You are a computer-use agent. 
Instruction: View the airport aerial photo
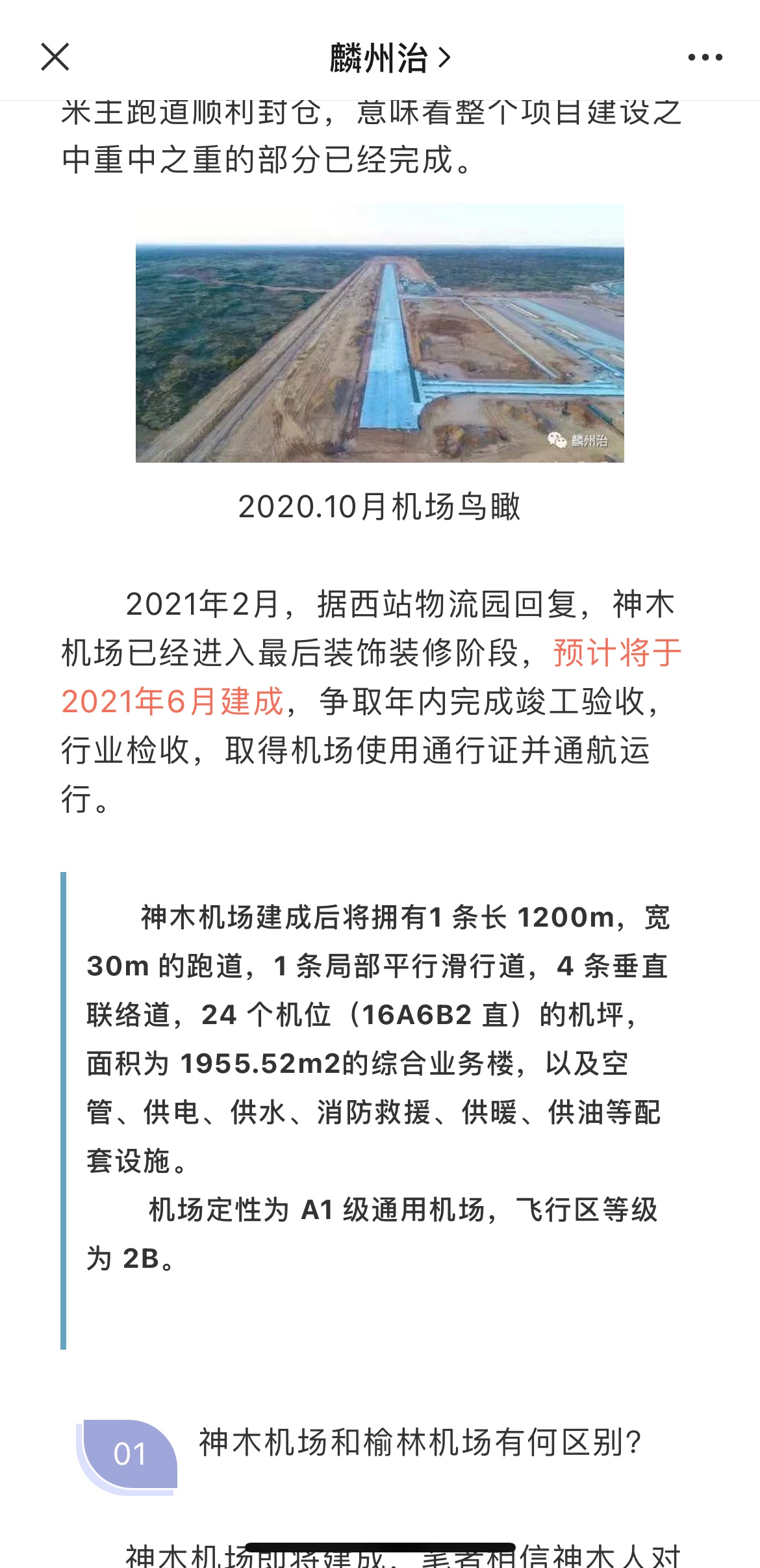379,333
